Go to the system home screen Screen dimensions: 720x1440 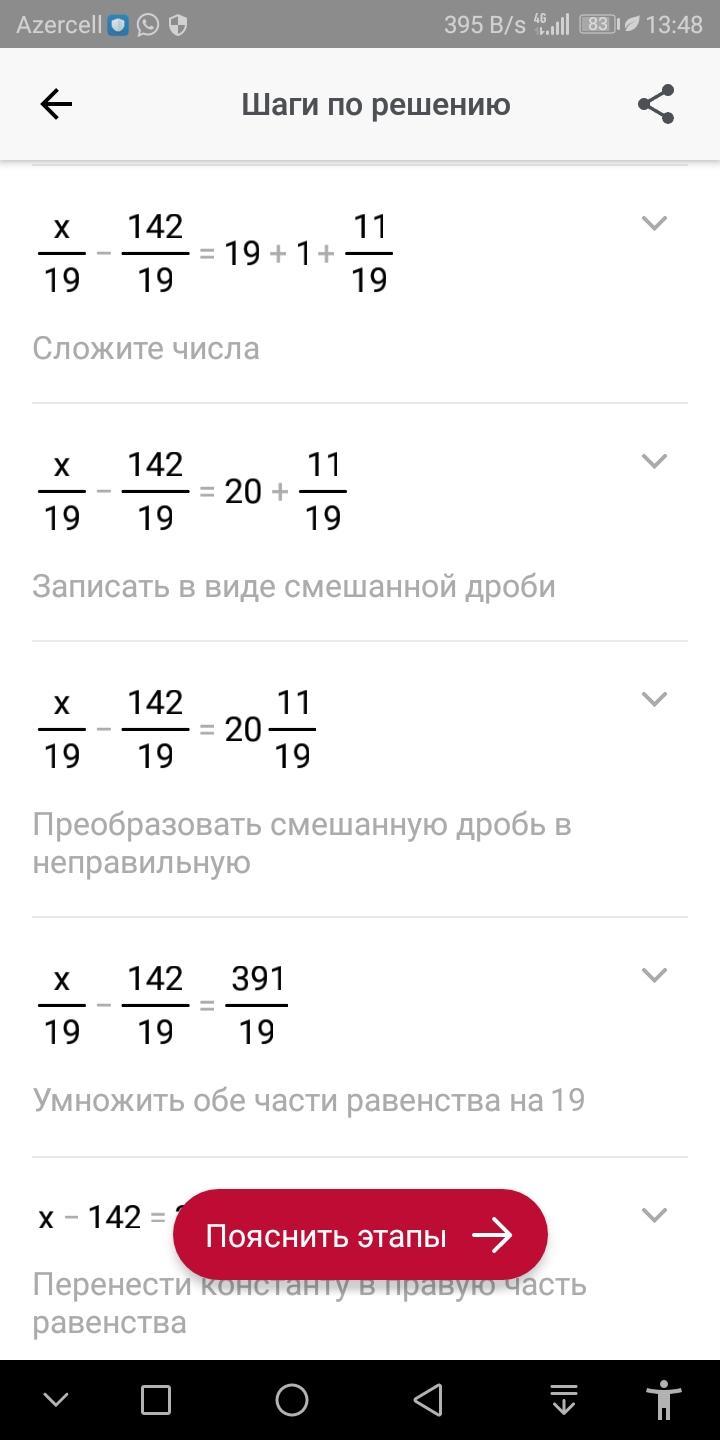pyautogui.click(x=292, y=1400)
